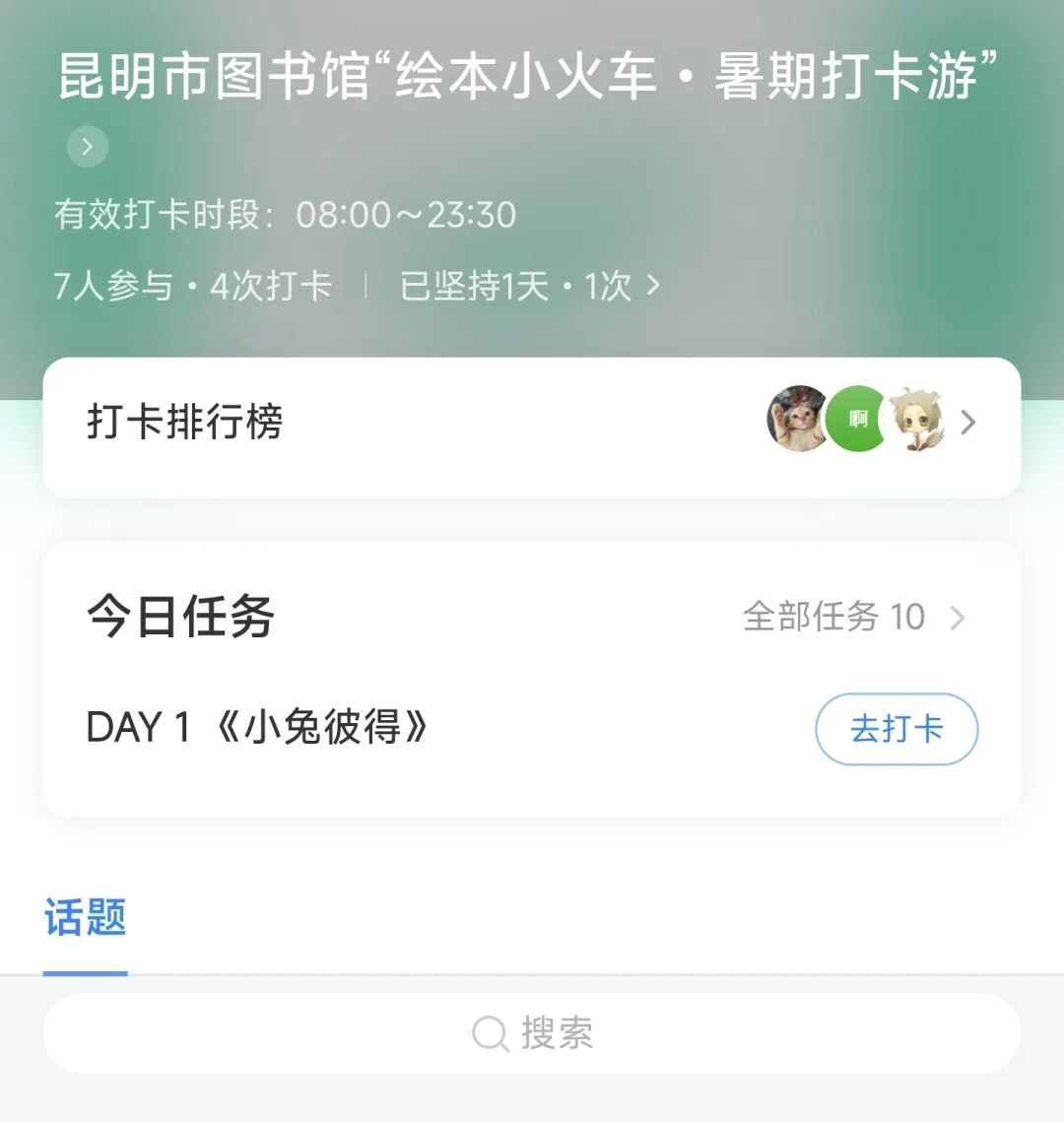Tap the 去打卡 check-in button
The height and width of the screenshot is (1122, 1064).
pos(896,729)
